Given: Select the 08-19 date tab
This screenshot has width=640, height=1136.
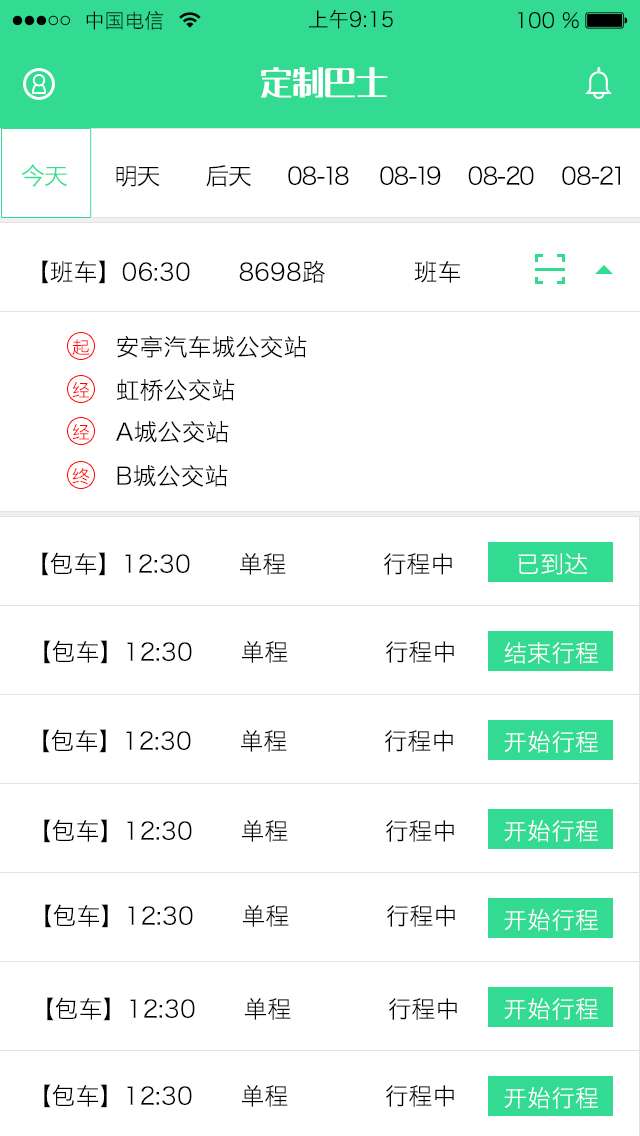Looking at the screenshot, I should [x=410, y=175].
